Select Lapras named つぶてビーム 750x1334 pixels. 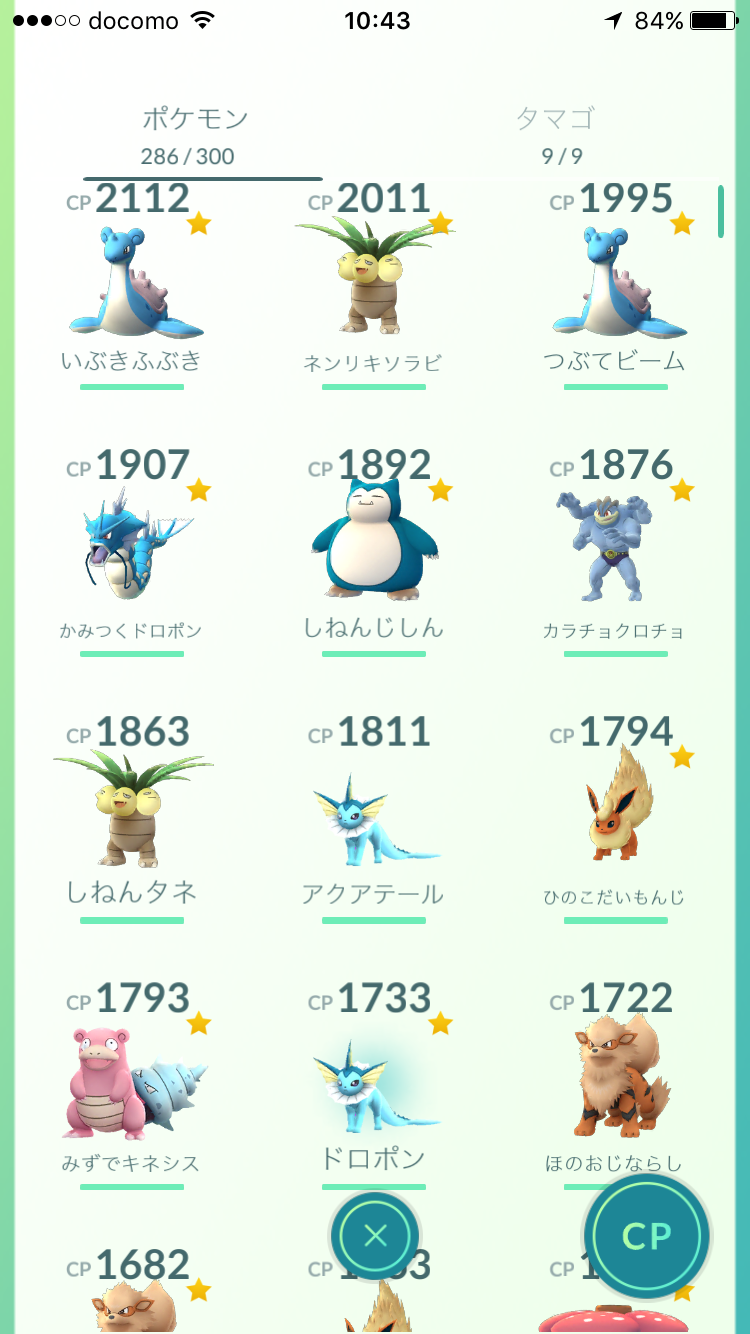point(614,285)
